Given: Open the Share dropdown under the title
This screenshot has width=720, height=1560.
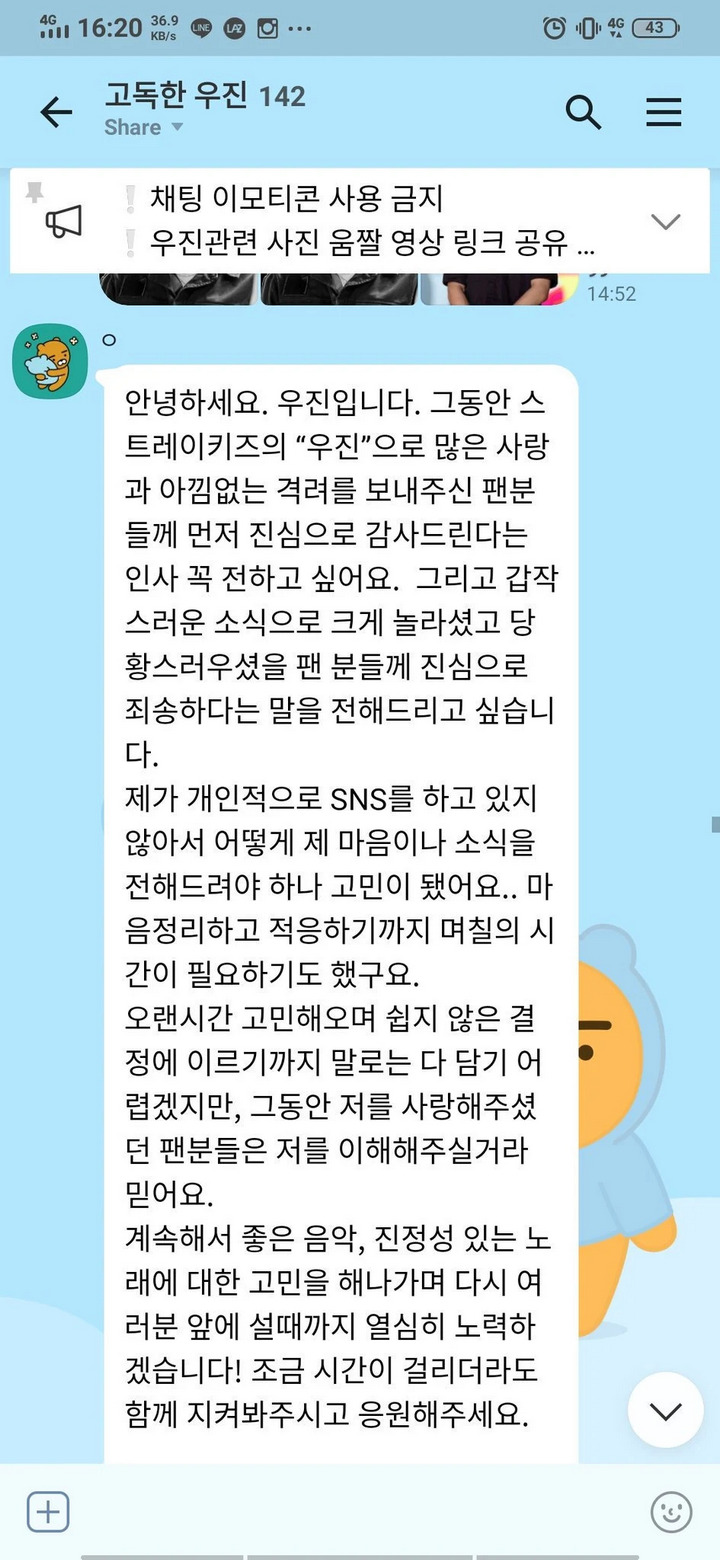Looking at the screenshot, I should pyautogui.click(x=144, y=128).
